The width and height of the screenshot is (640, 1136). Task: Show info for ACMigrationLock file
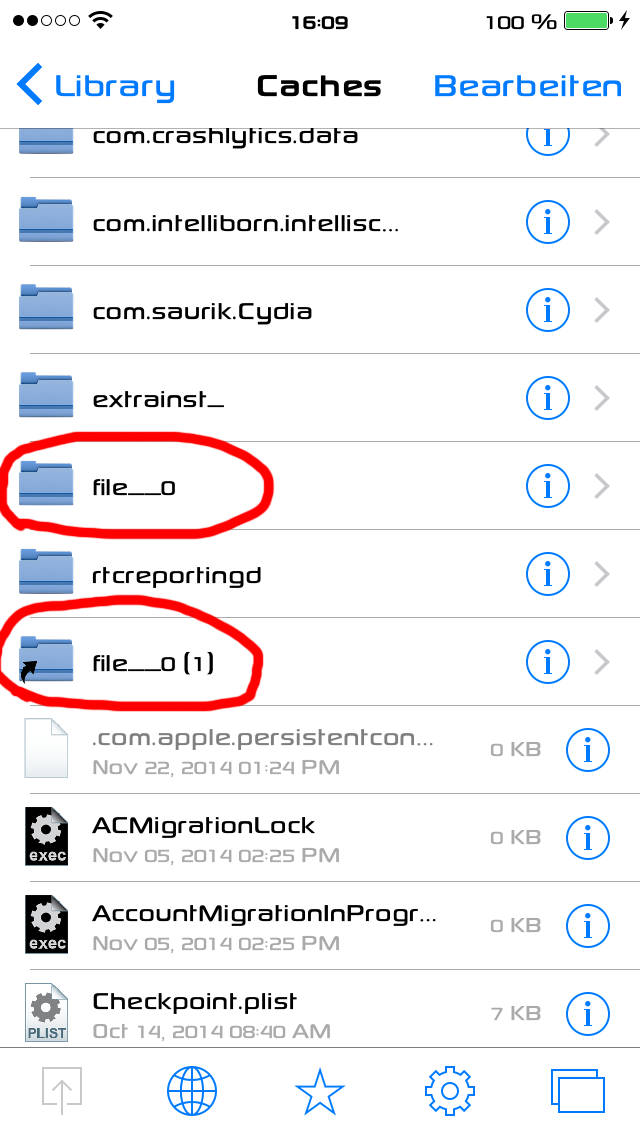click(x=587, y=837)
